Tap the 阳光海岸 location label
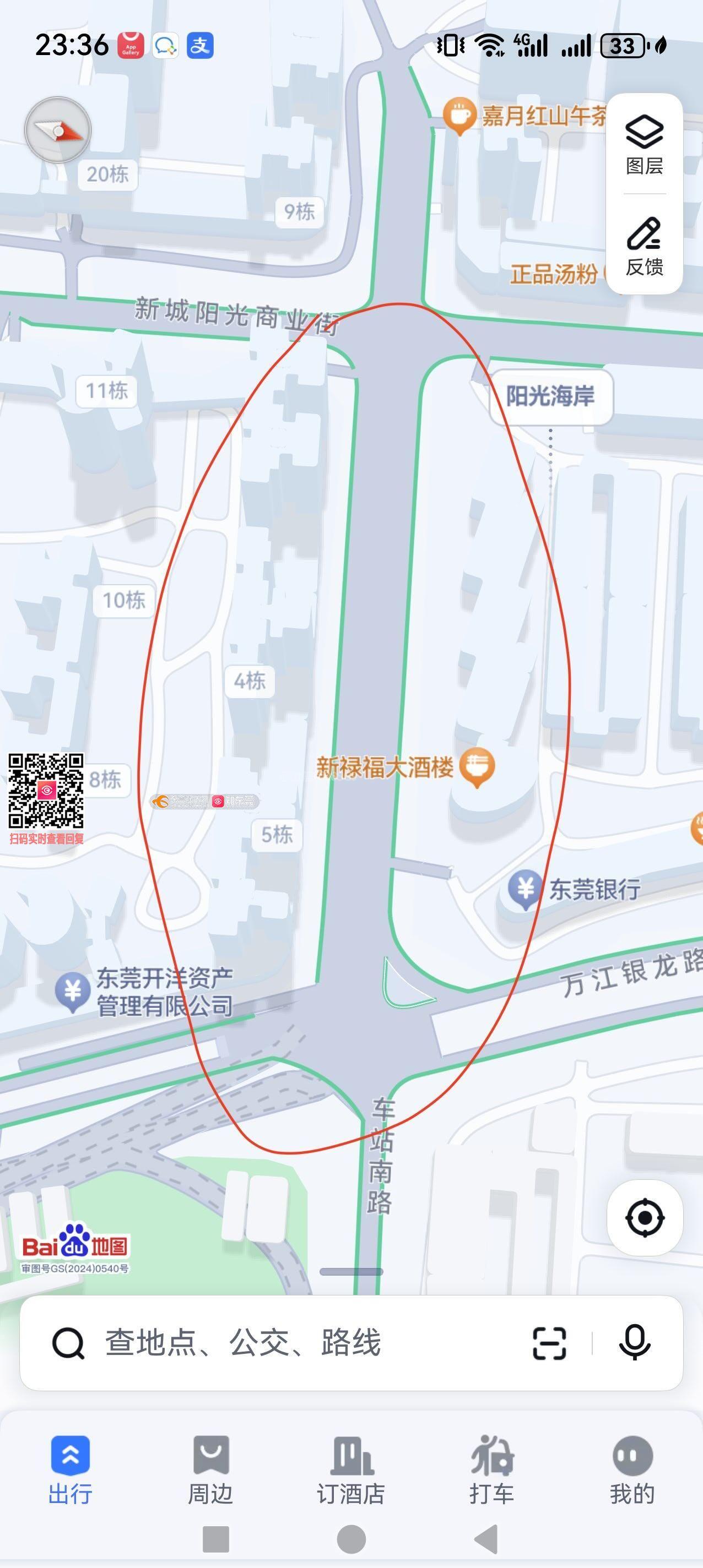703x1568 pixels. click(551, 396)
